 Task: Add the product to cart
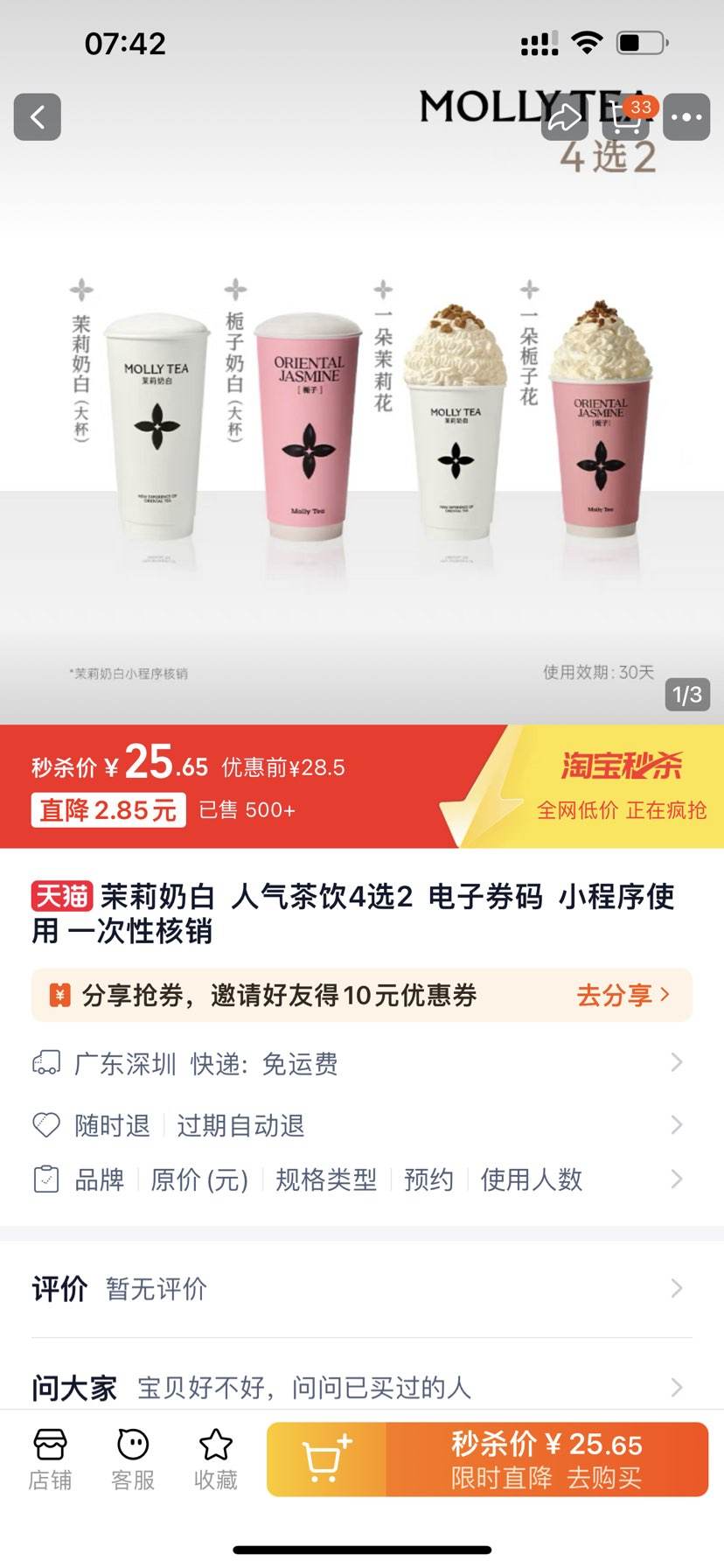click(x=326, y=1459)
